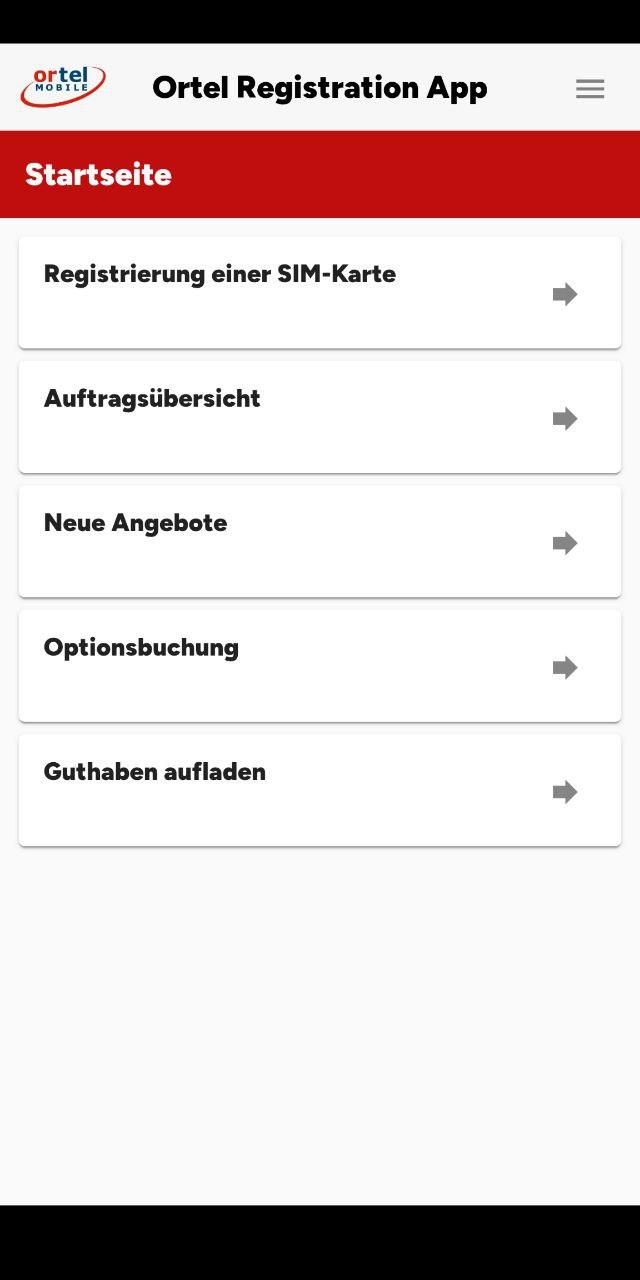The image size is (640, 1280).
Task: View Neue Angebote
Action: [x=320, y=542]
